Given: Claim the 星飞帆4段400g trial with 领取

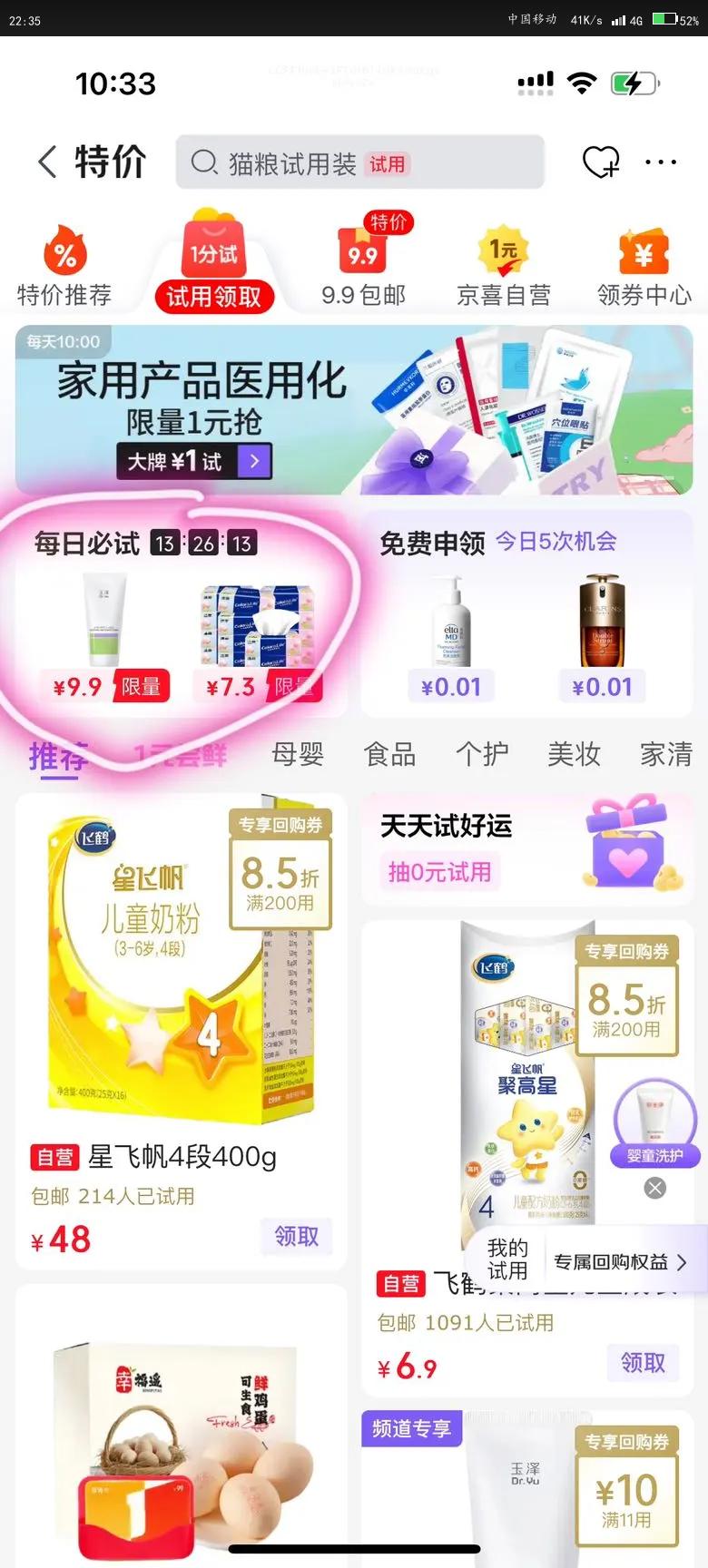Looking at the screenshot, I should 297,1236.
